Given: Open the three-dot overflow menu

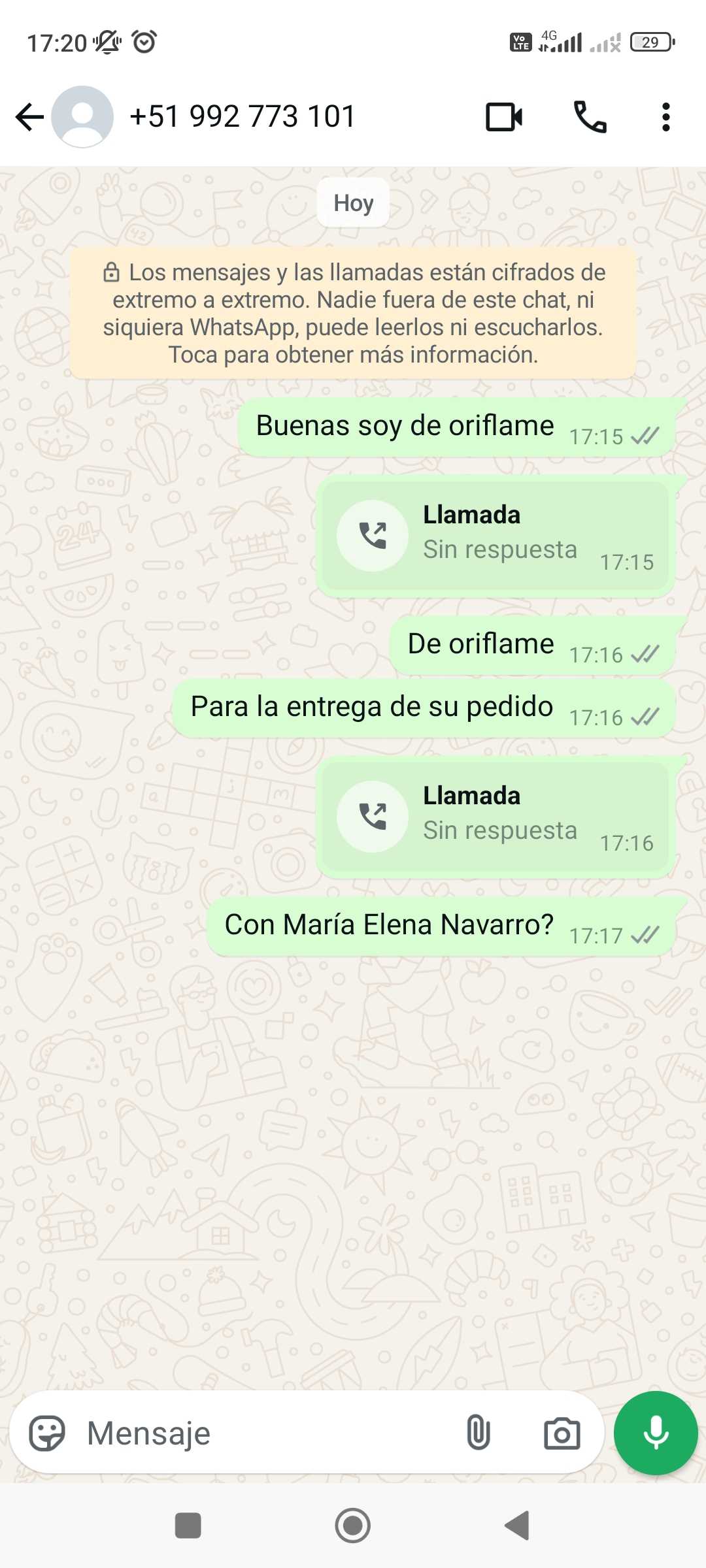Looking at the screenshot, I should point(665,118).
